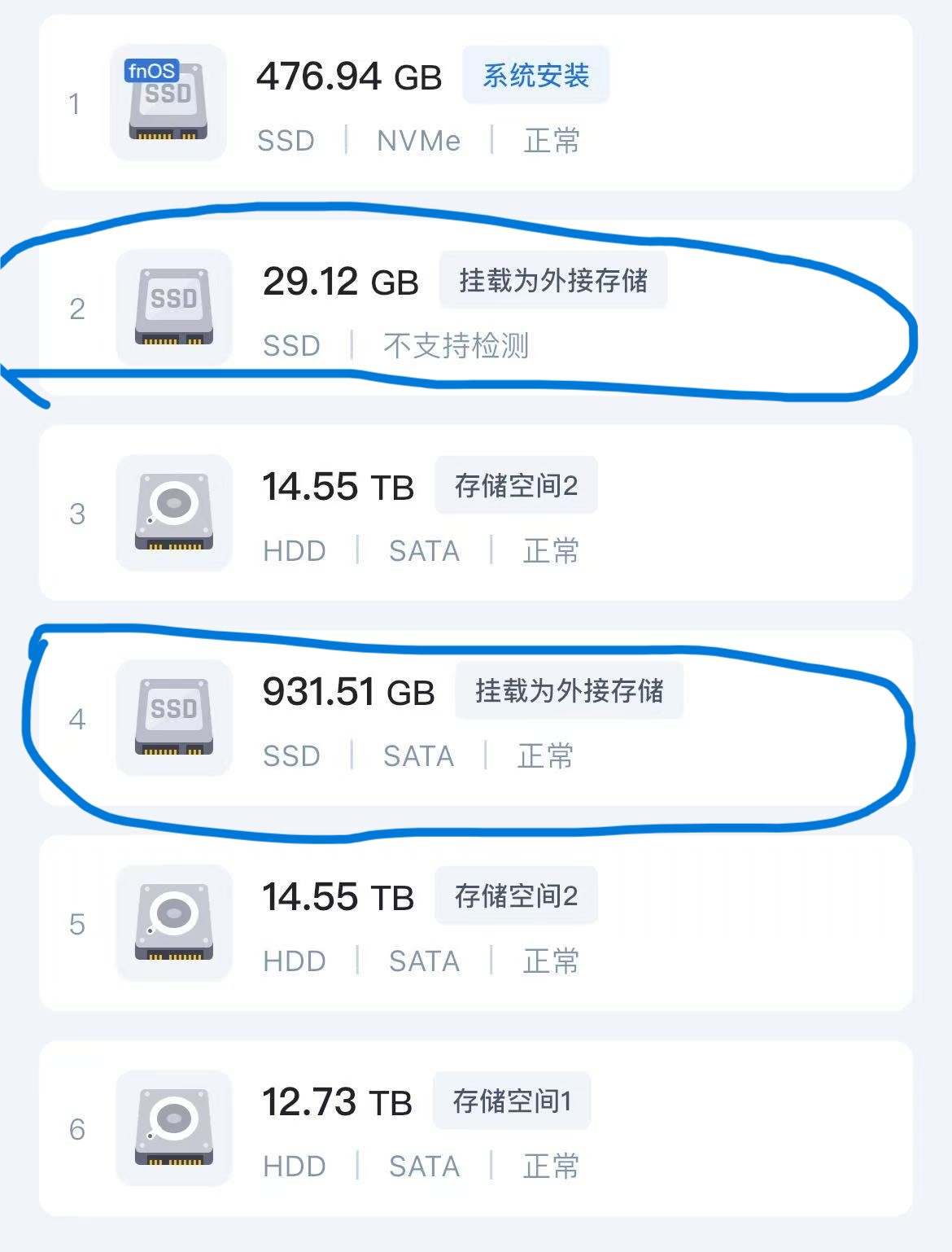This screenshot has height=1252, width=952.
Task: Select the NVMe SSD thumbnail labeled 476.94 GB
Action: [x=167, y=102]
